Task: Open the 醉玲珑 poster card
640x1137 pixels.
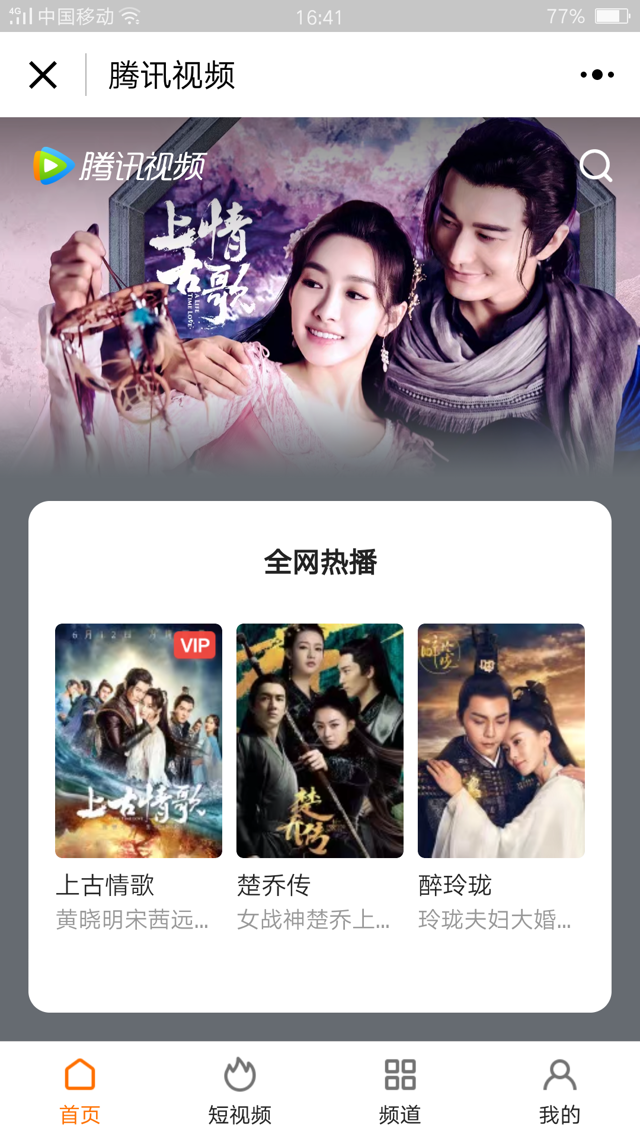Action: [501, 741]
